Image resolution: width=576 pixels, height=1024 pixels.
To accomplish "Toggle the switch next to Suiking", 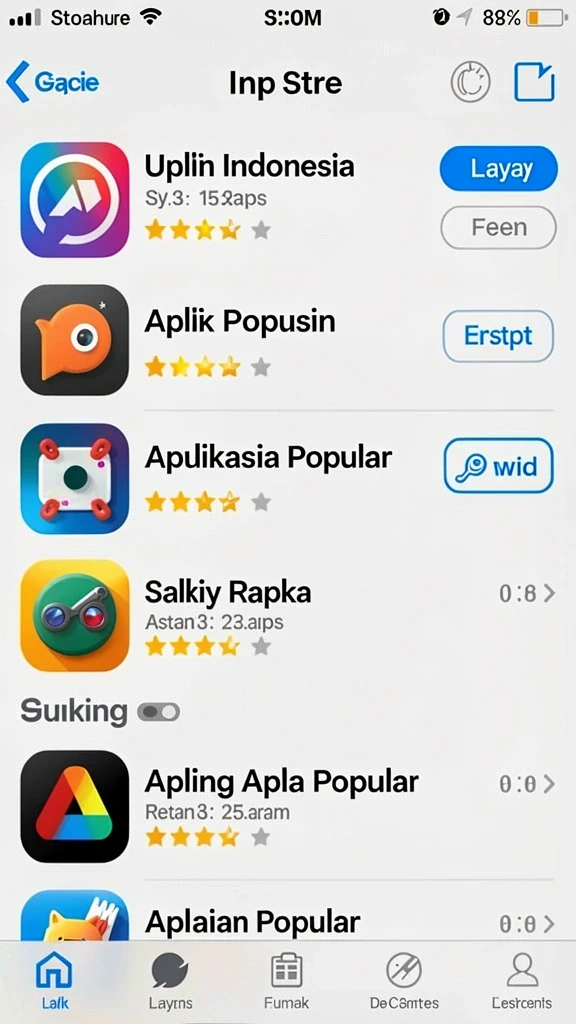I will pos(159,711).
